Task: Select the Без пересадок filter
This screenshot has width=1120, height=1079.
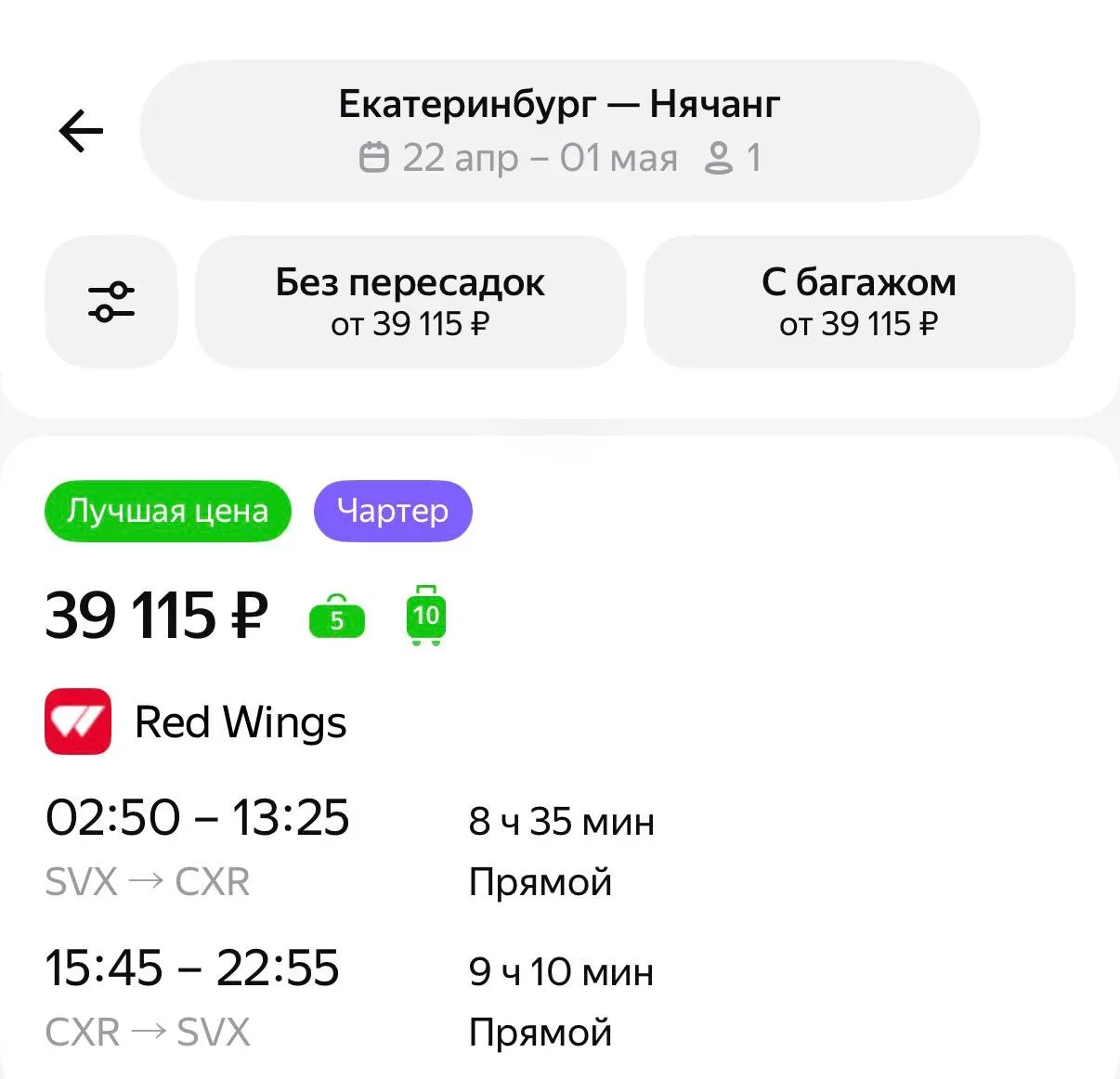Action: click(410, 302)
